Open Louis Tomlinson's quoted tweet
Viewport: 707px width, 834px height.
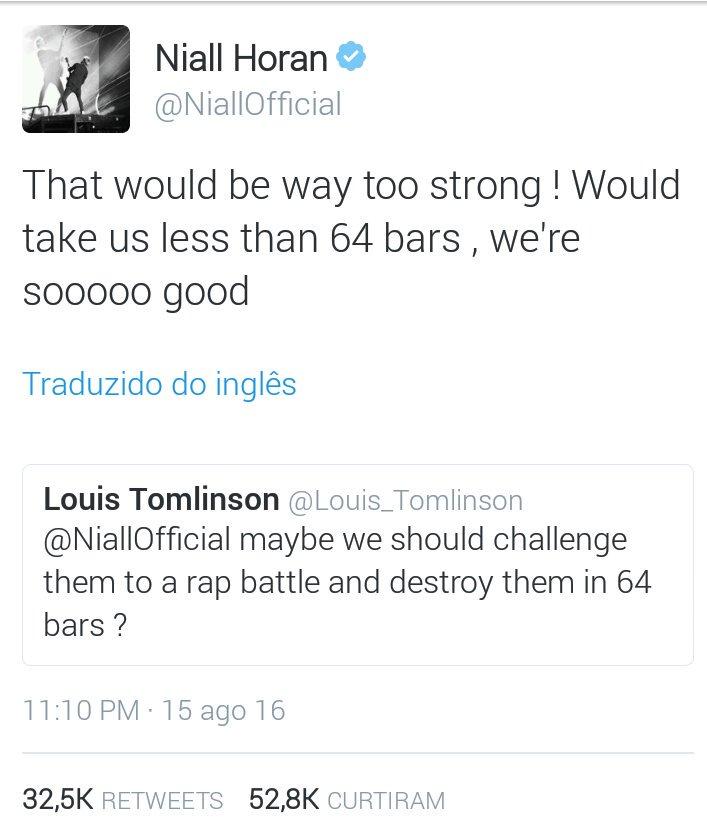point(357,564)
